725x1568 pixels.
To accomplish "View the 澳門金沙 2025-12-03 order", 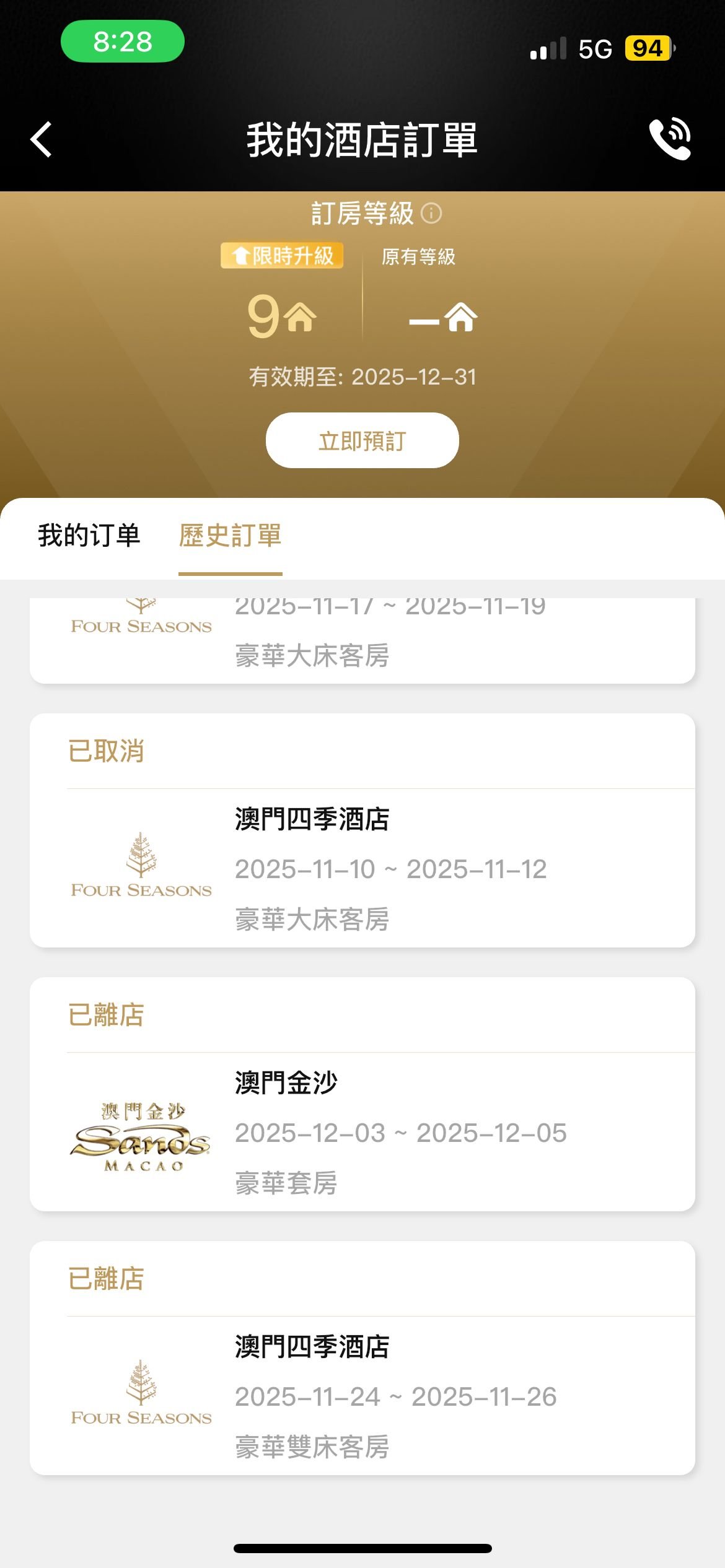I will pyautogui.click(x=362, y=1131).
